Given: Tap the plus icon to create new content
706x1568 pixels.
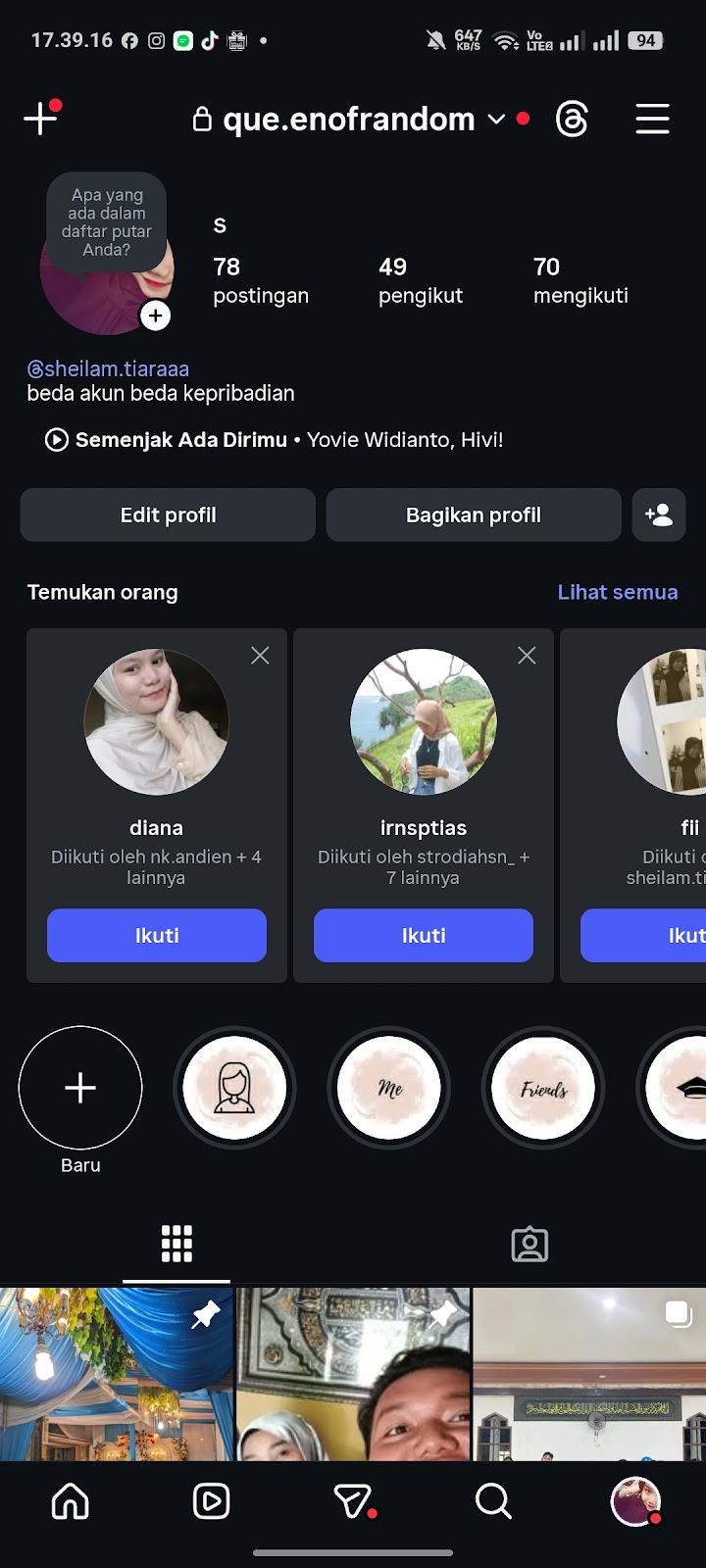Looking at the screenshot, I should point(40,119).
